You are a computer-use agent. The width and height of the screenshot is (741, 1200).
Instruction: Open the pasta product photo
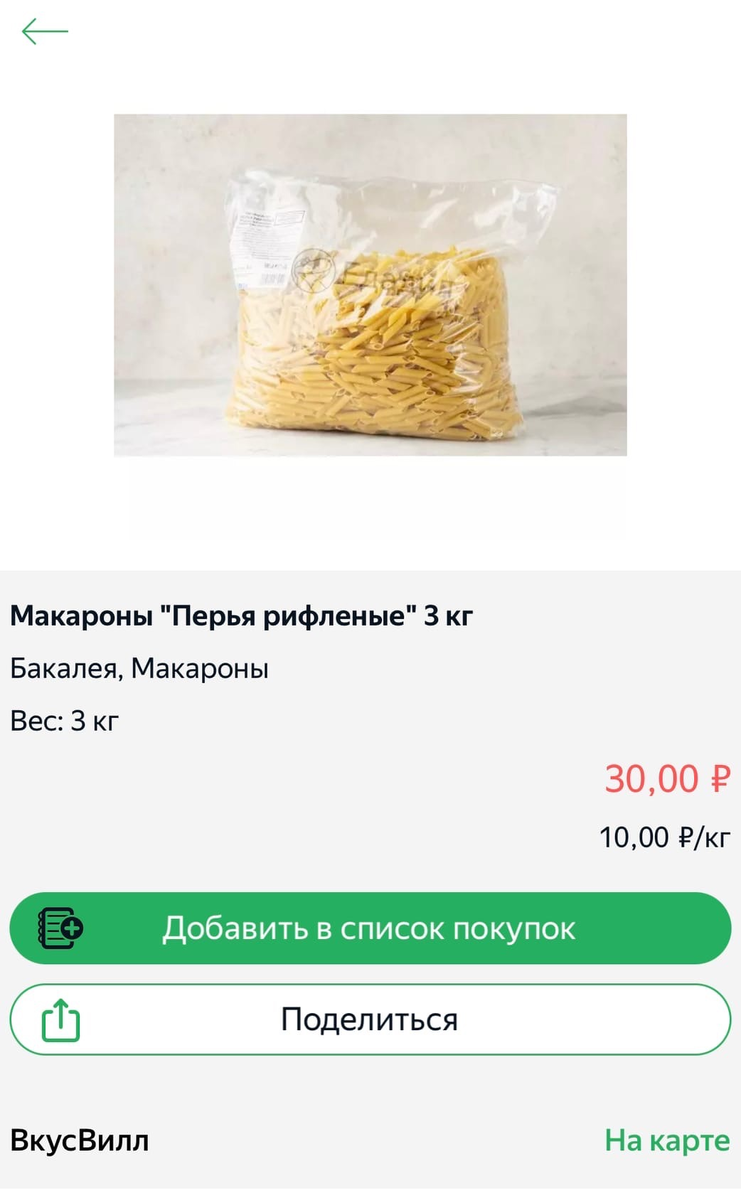tap(370, 285)
